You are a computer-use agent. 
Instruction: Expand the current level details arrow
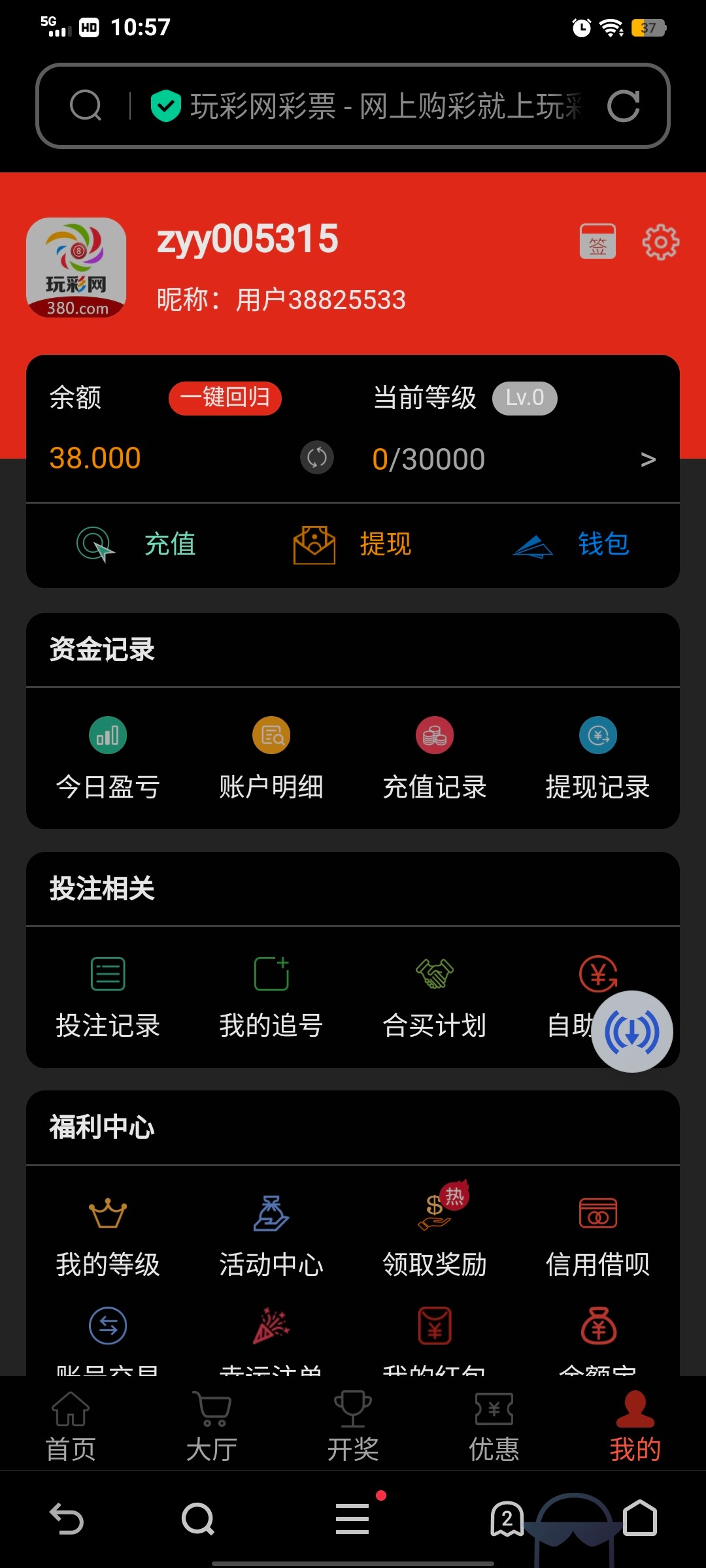[647, 459]
